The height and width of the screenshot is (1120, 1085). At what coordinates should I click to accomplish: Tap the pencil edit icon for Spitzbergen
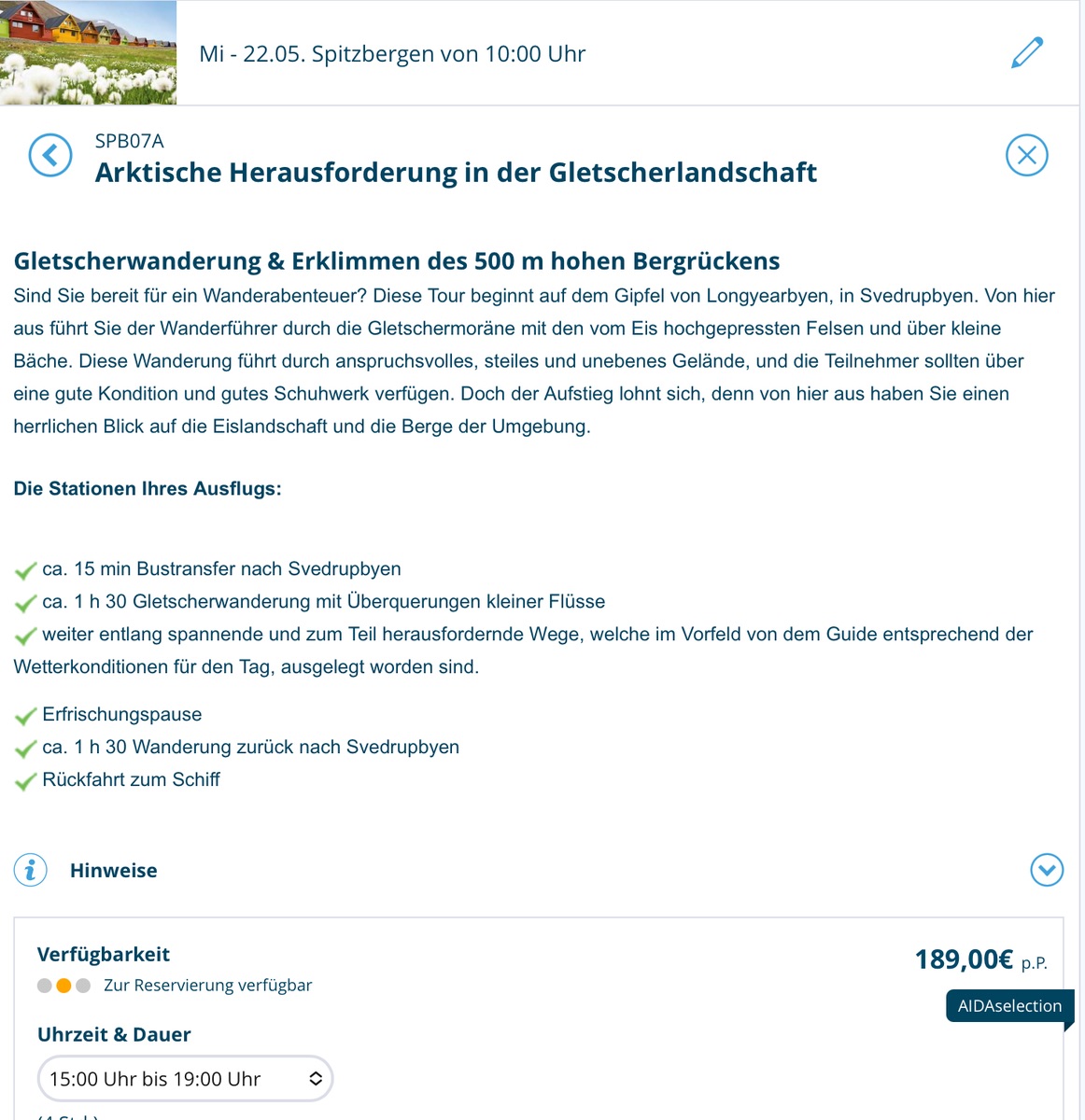click(x=1026, y=53)
